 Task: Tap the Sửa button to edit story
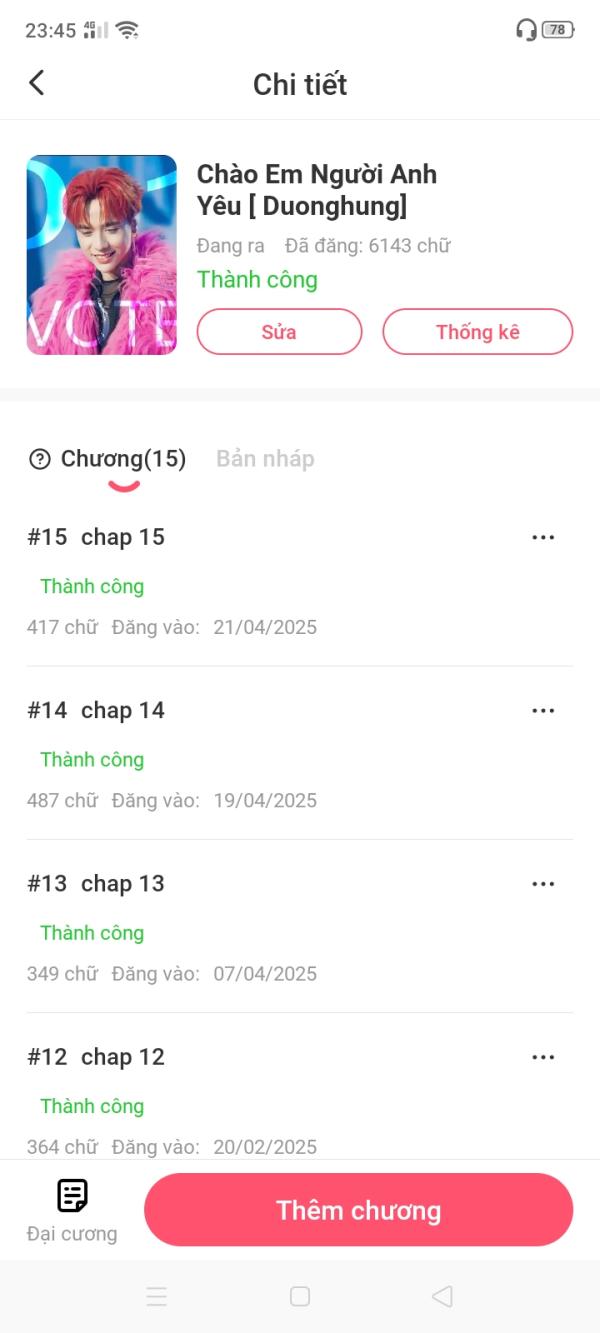279,332
